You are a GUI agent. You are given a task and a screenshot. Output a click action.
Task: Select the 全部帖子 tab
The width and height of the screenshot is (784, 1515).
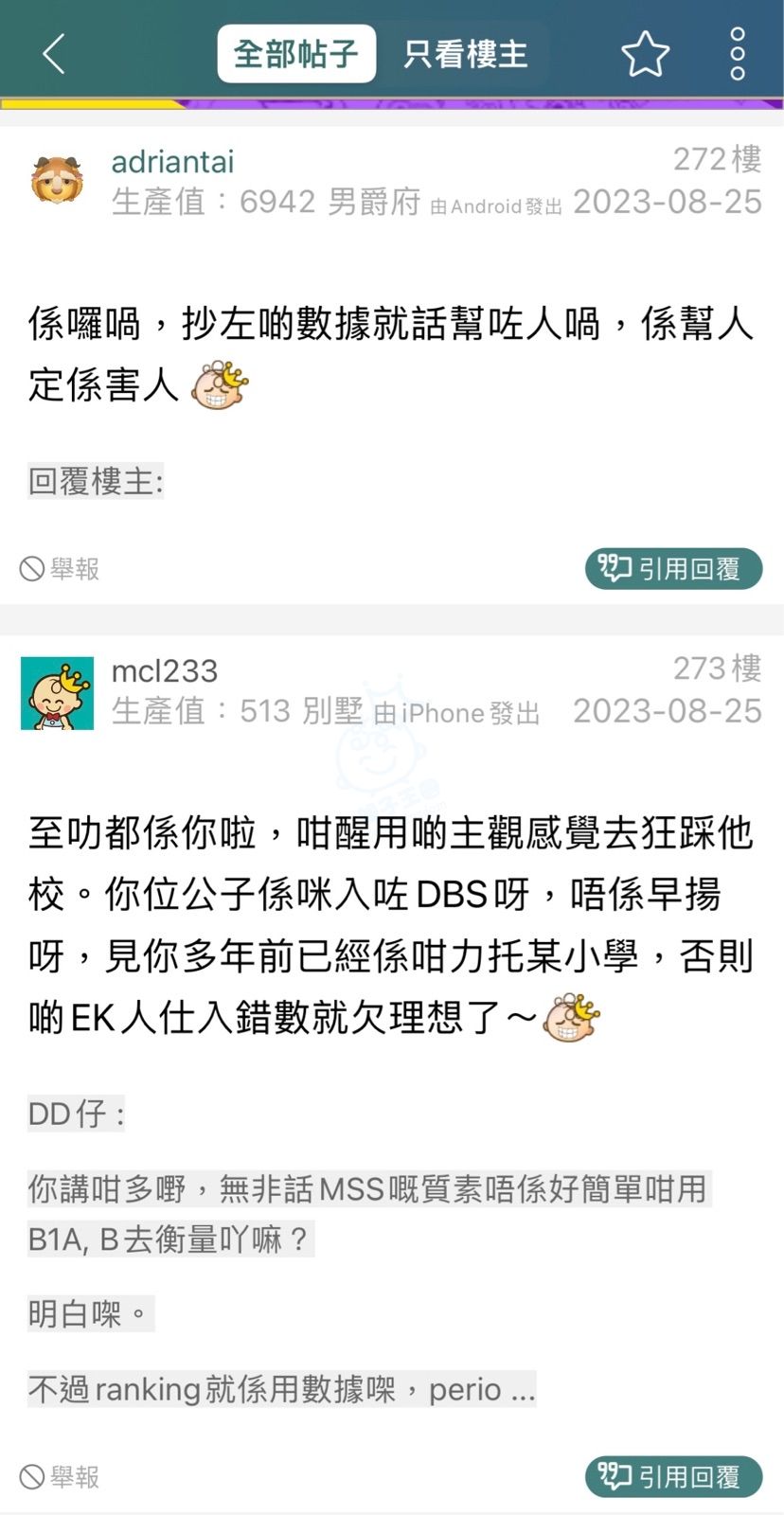coord(296,54)
